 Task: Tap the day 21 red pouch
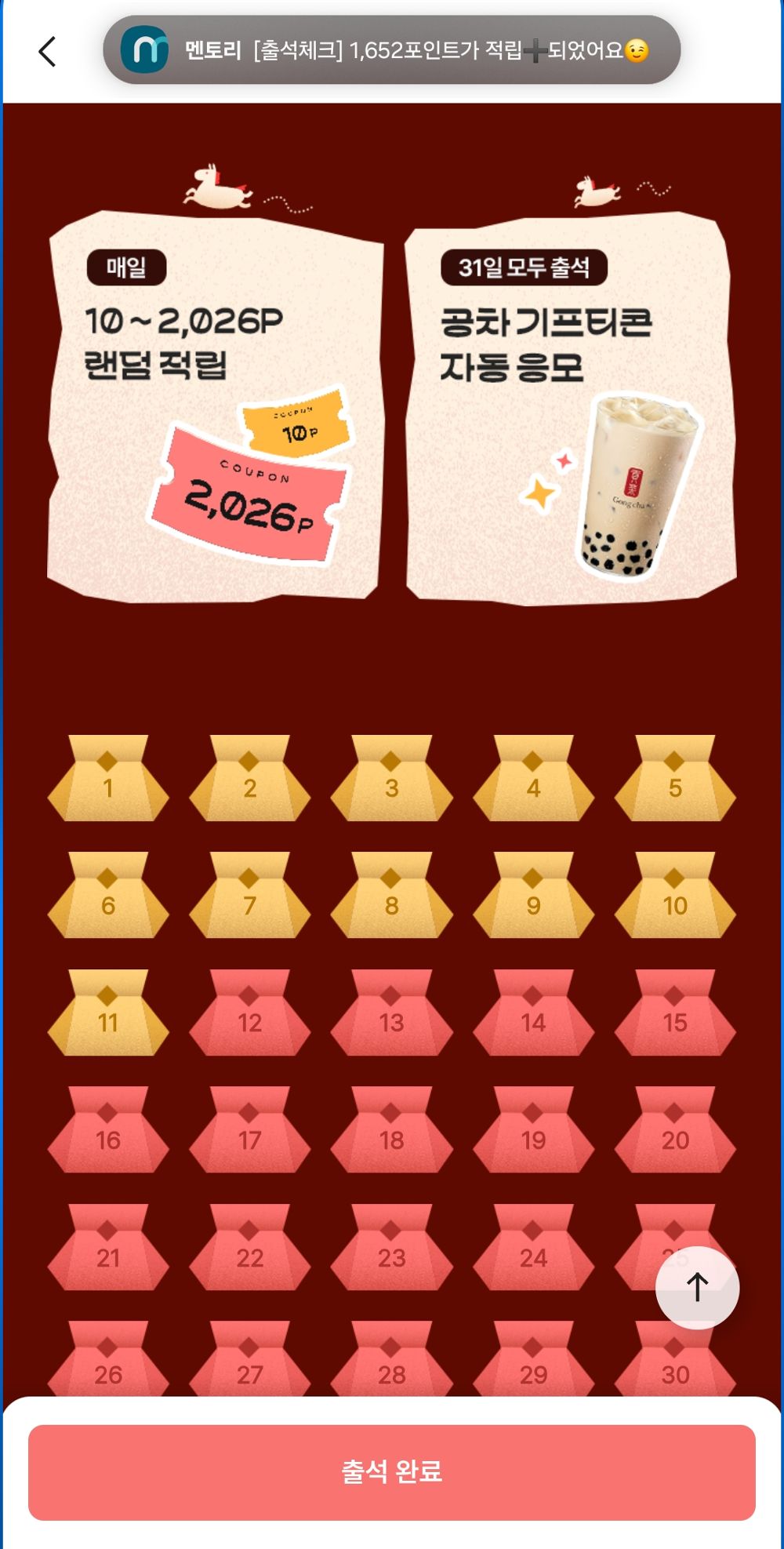tap(108, 1249)
